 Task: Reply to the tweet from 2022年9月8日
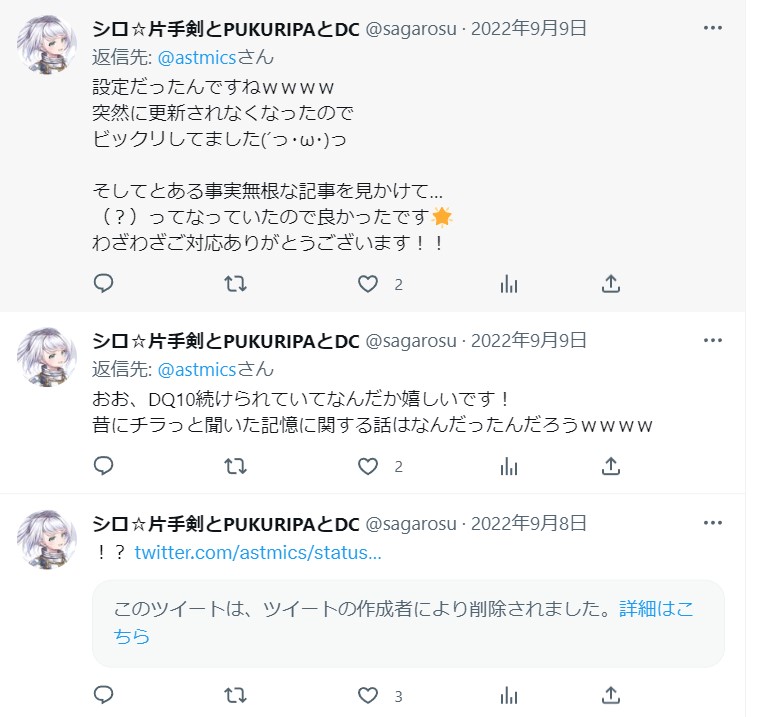tap(103, 695)
